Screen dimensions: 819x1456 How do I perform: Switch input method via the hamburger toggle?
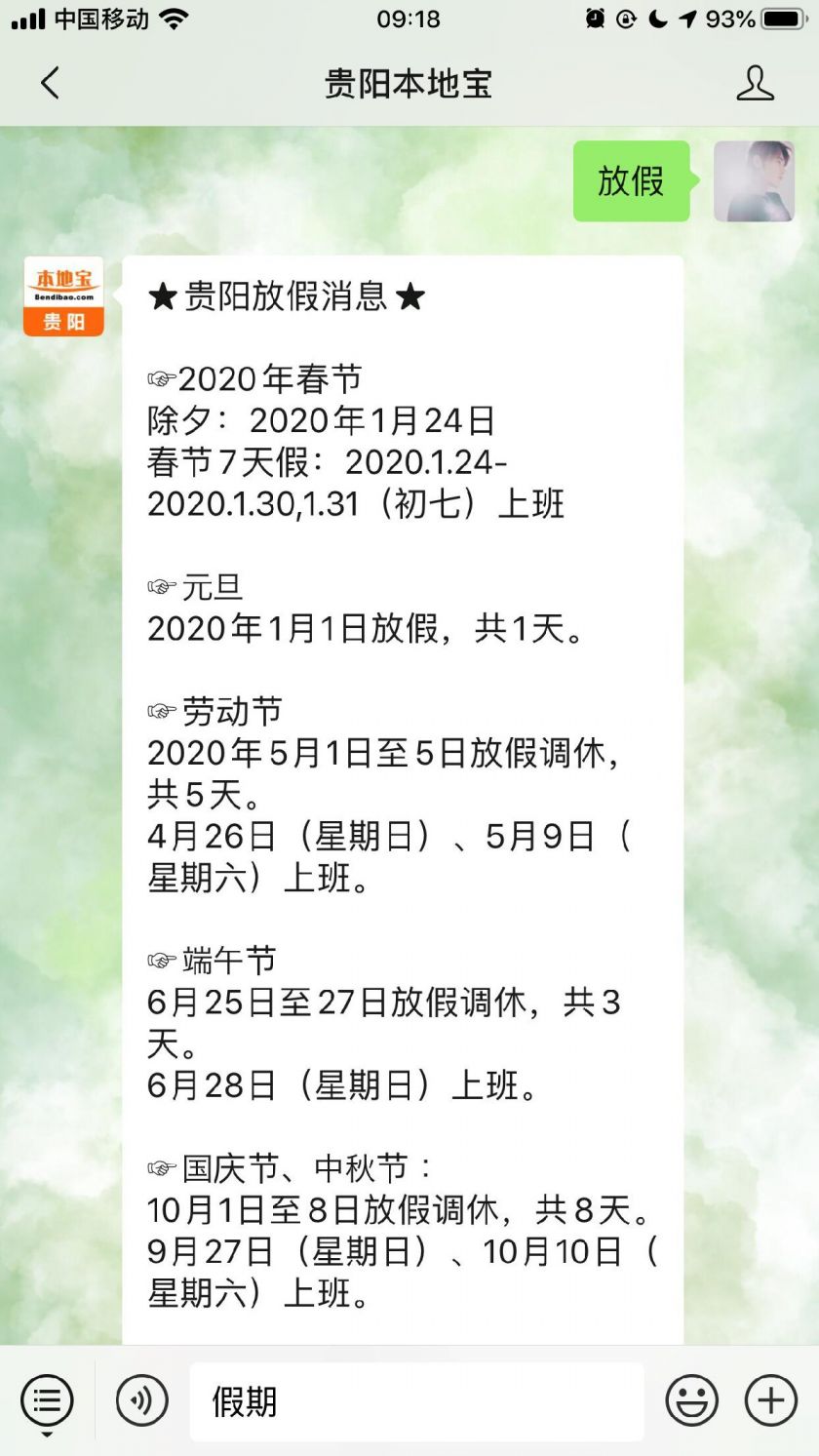(x=45, y=1400)
